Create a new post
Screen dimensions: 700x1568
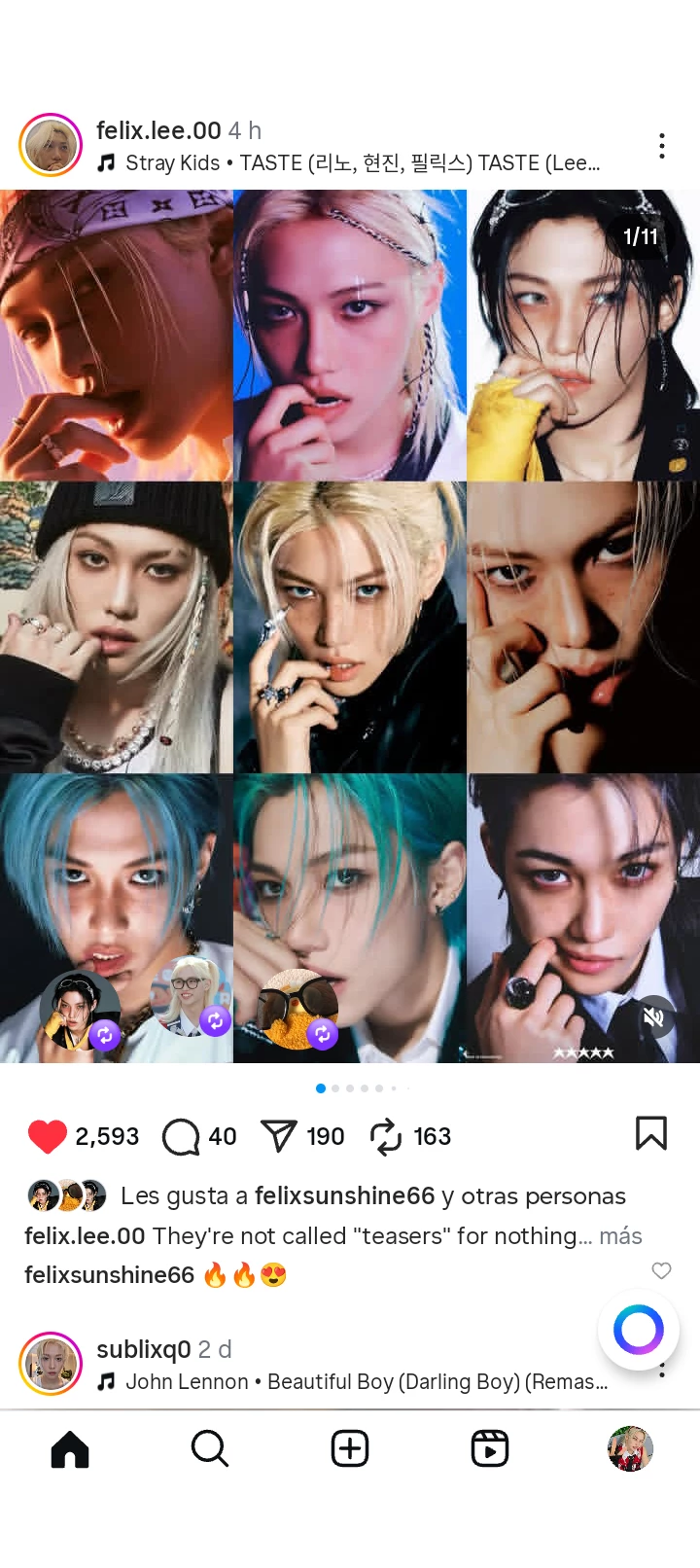[350, 1448]
